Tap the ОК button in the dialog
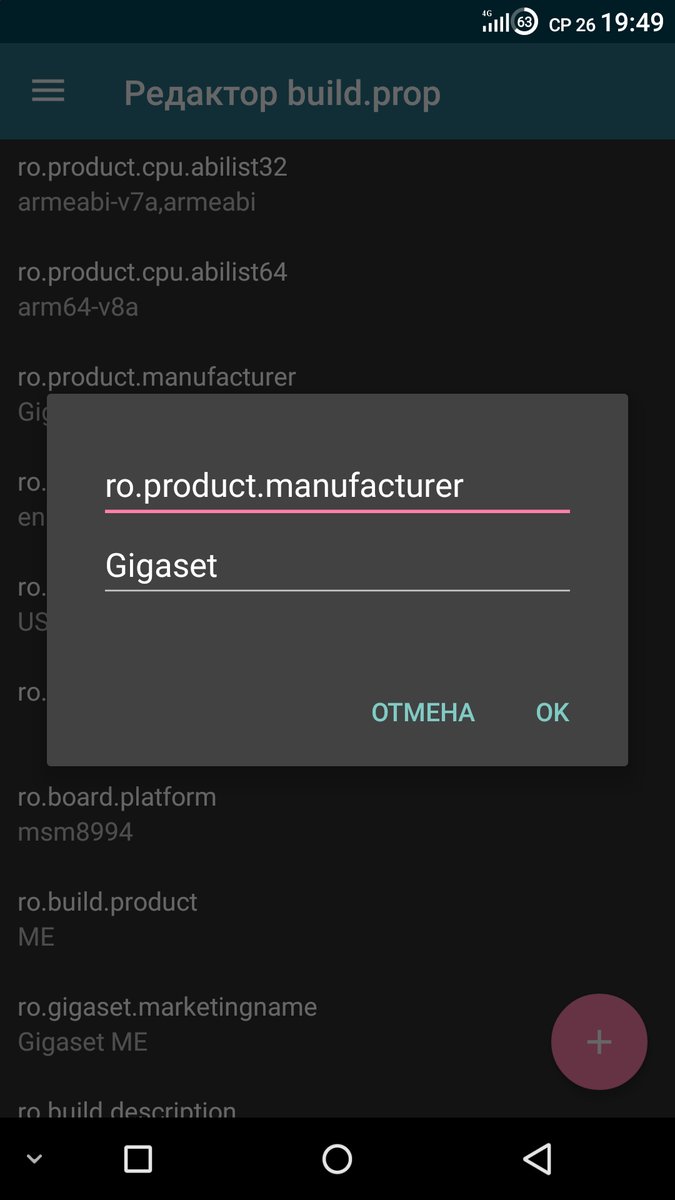The width and height of the screenshot is (675, 1200). (552, 712)
